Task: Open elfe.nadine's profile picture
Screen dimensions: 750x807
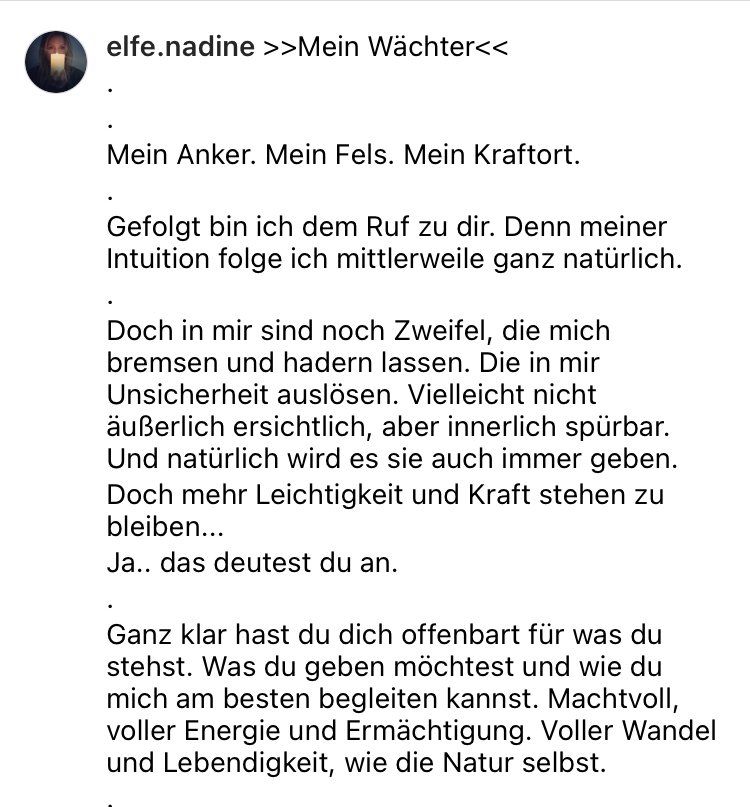Action: click(x=56, y=62)
